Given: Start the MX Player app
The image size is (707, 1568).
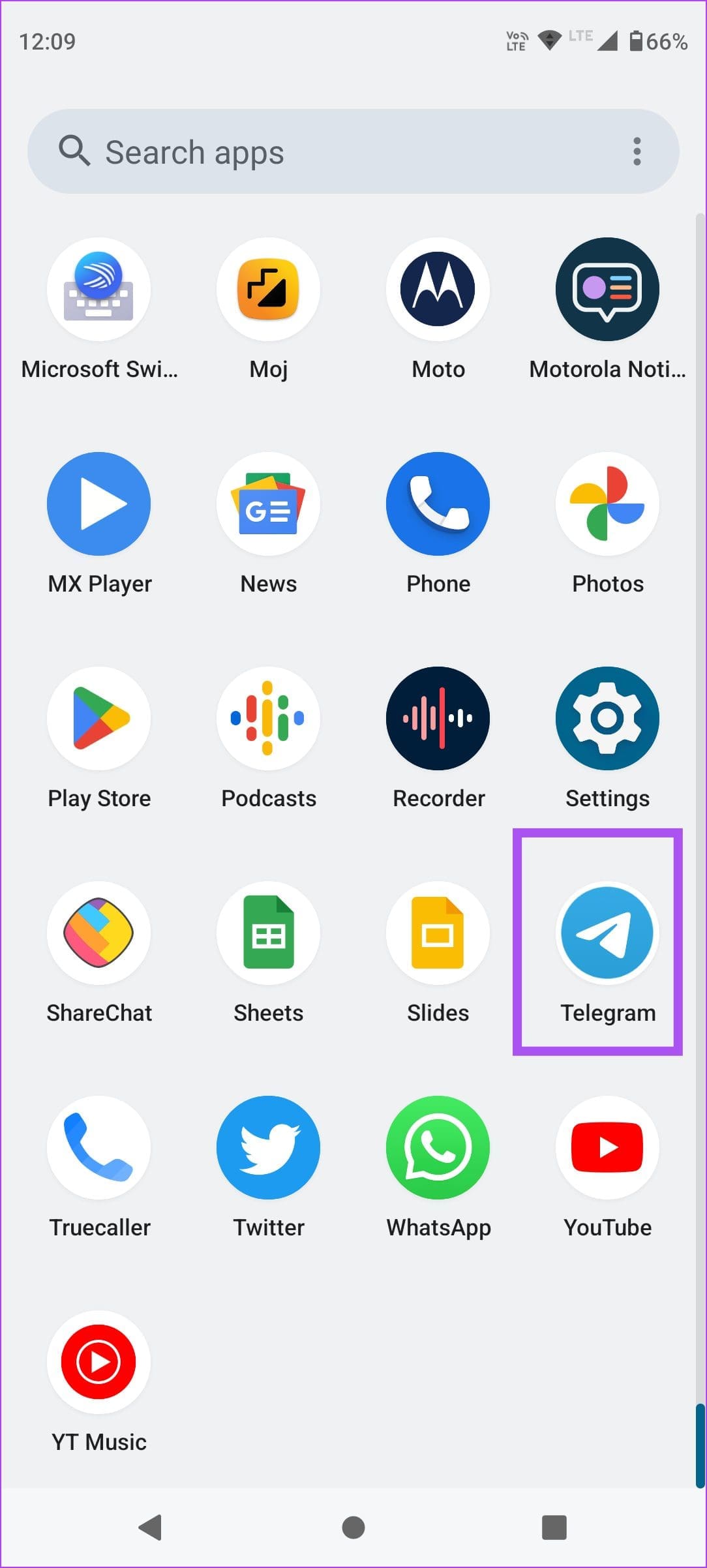Looking at the screenshot, I should pos(98,504).
